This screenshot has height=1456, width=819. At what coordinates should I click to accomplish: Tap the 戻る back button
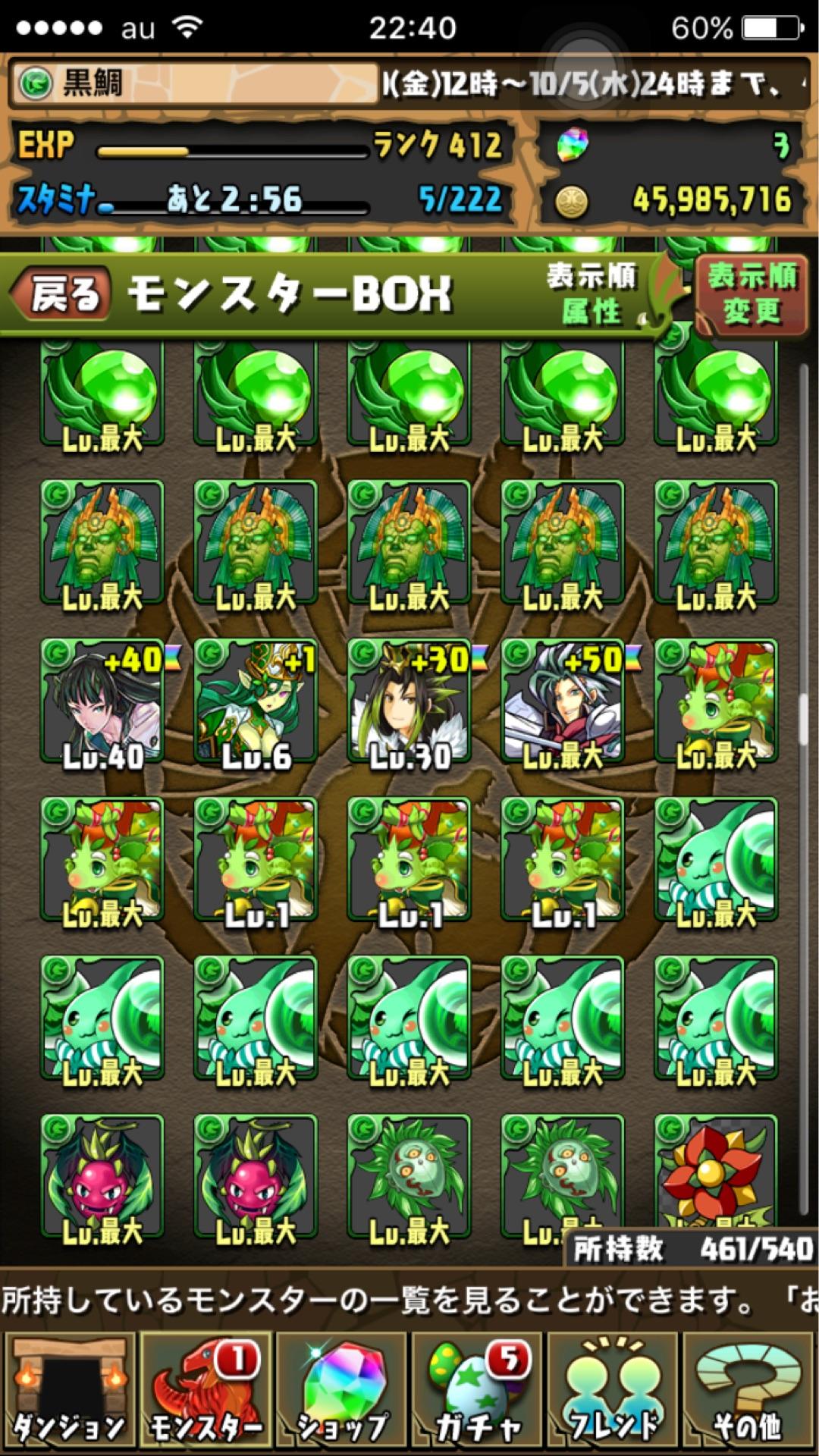tap(62, 293)
